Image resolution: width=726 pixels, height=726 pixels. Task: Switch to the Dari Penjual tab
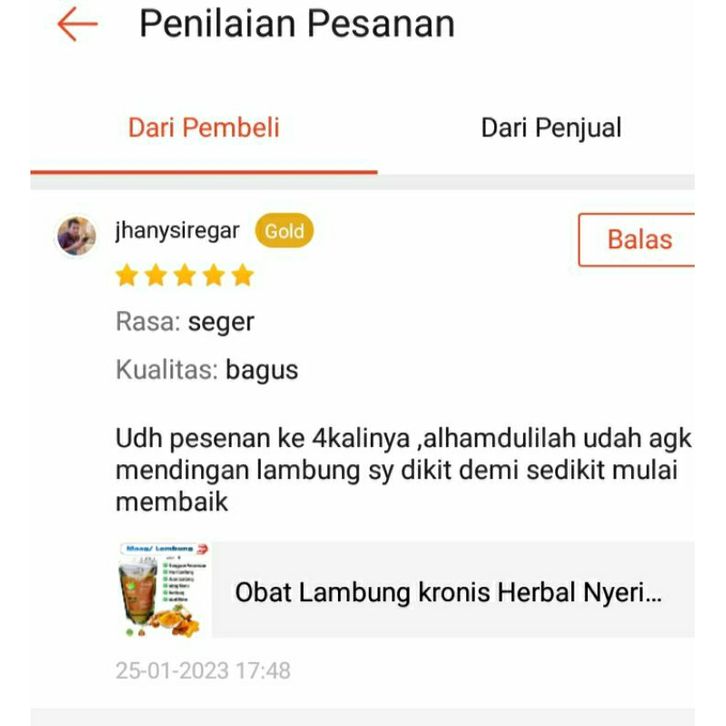[x=551, y=128]
